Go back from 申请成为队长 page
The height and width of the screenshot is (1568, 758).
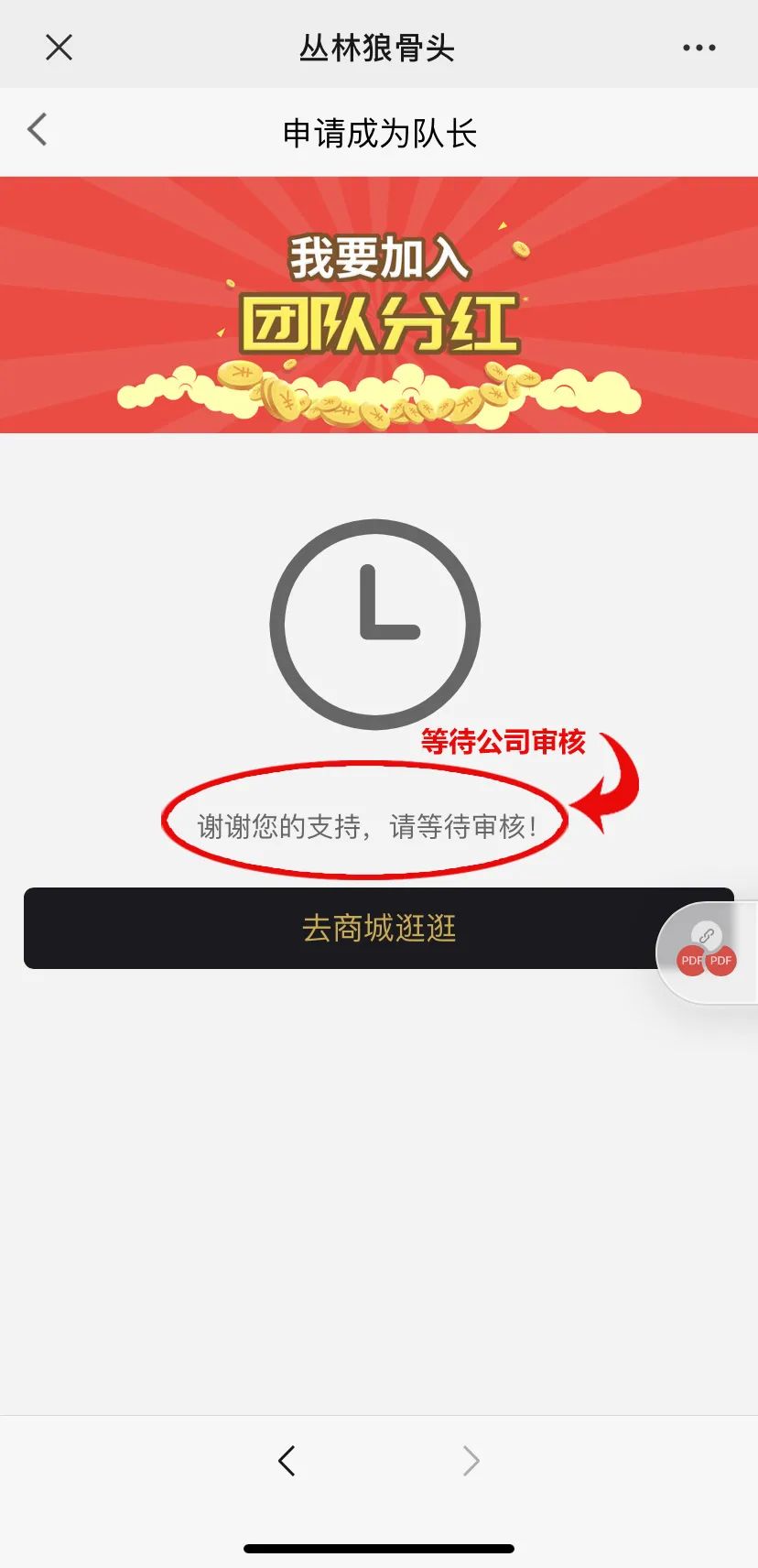tap(38, 130)
